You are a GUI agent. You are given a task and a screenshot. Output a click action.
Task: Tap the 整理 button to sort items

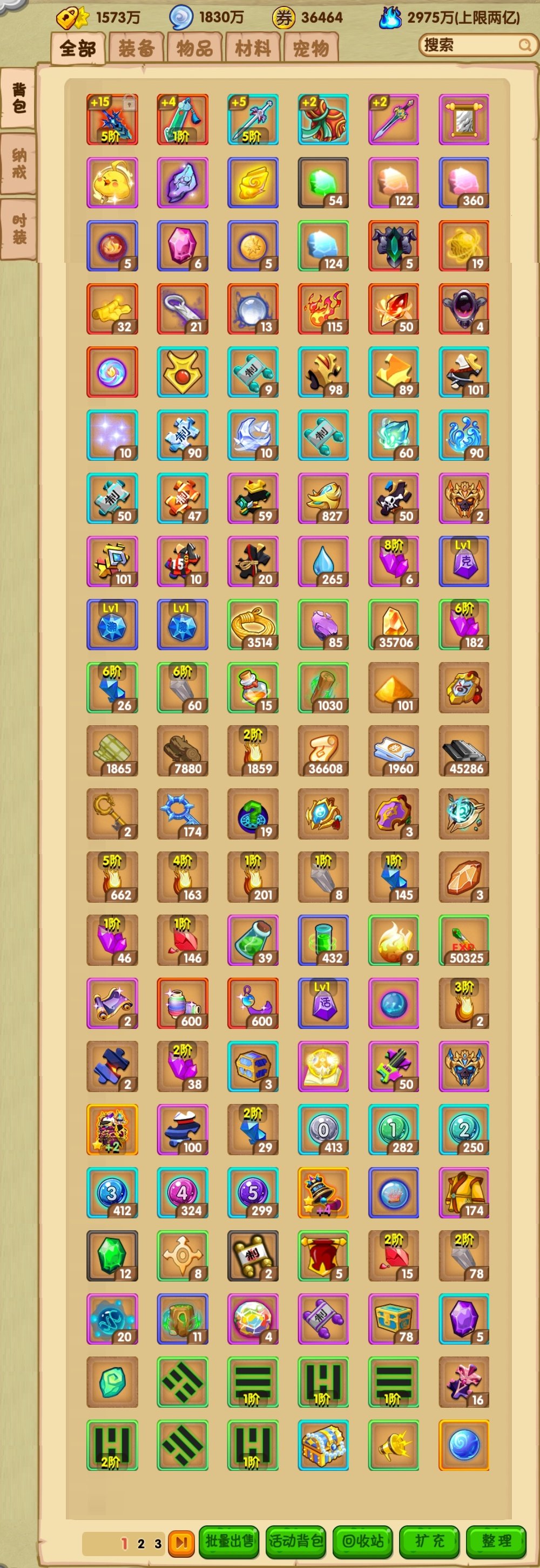click(x=496, y=1540)
